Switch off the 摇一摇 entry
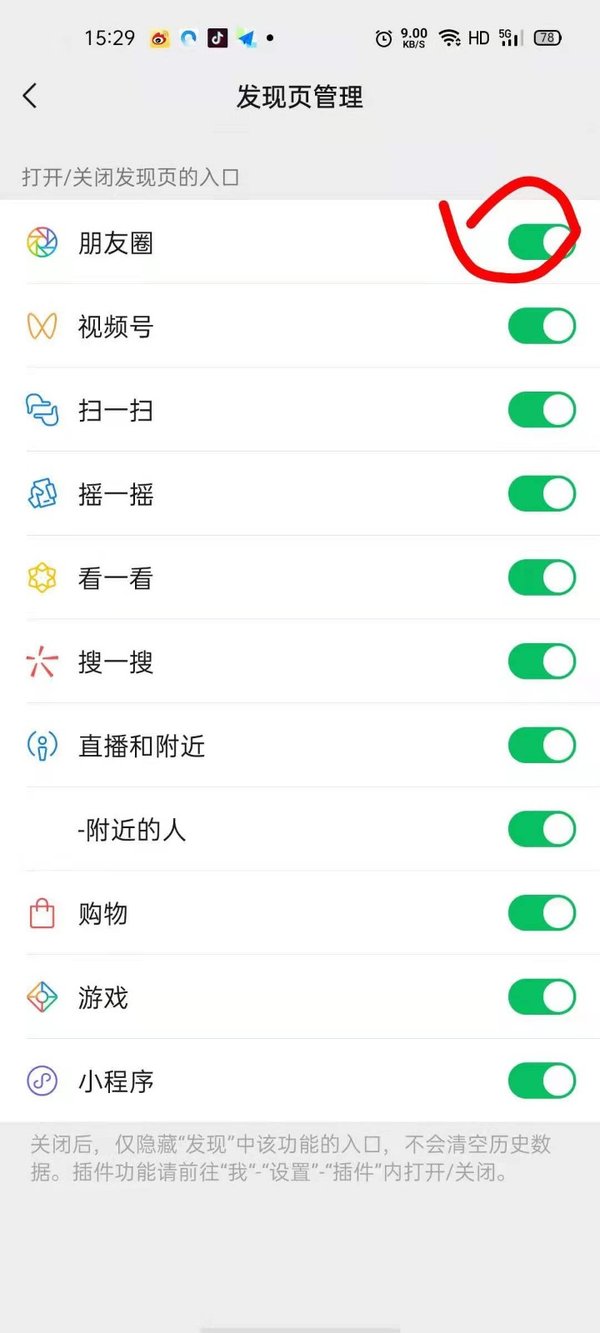The image size is (600, 1333). (x=541, y=494)
